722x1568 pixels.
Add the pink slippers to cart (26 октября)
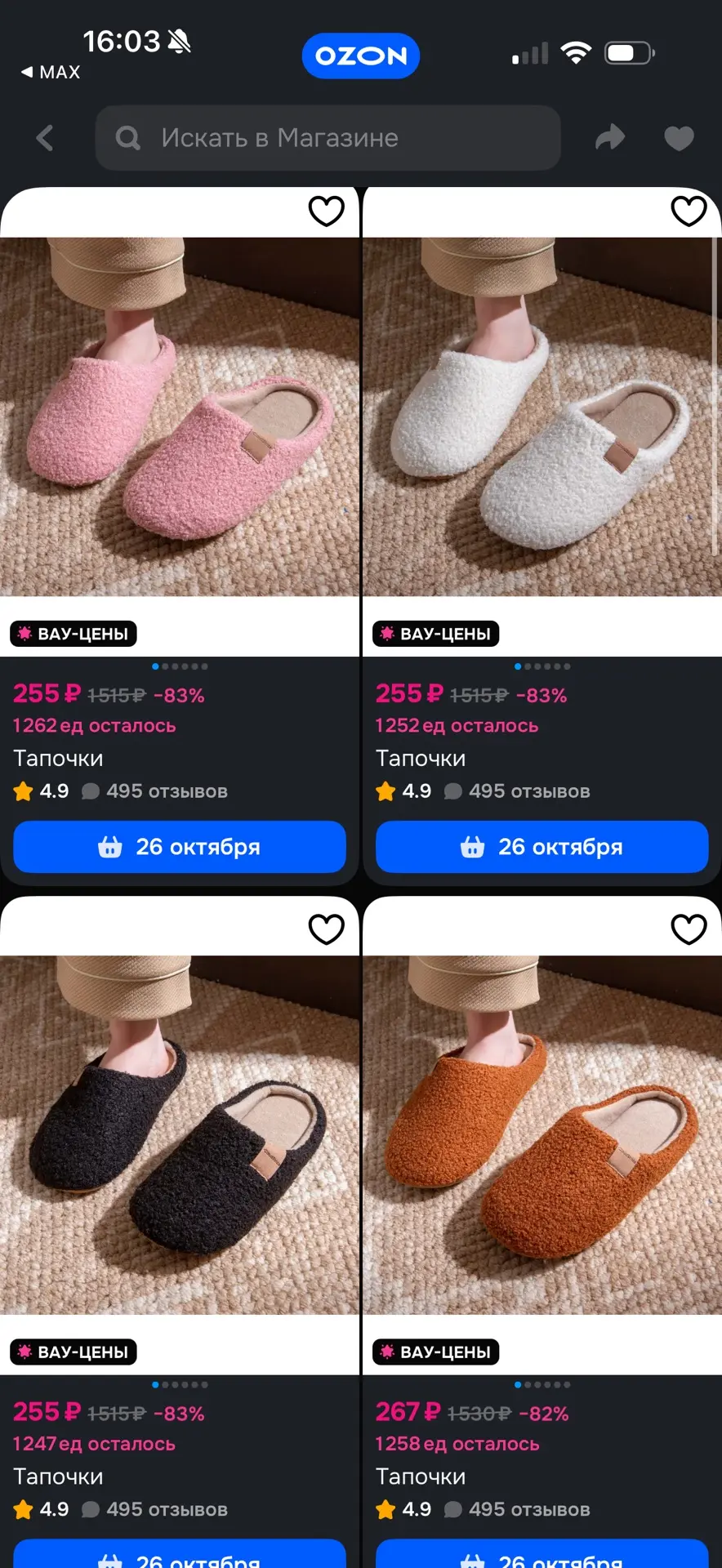pos(180,847)
